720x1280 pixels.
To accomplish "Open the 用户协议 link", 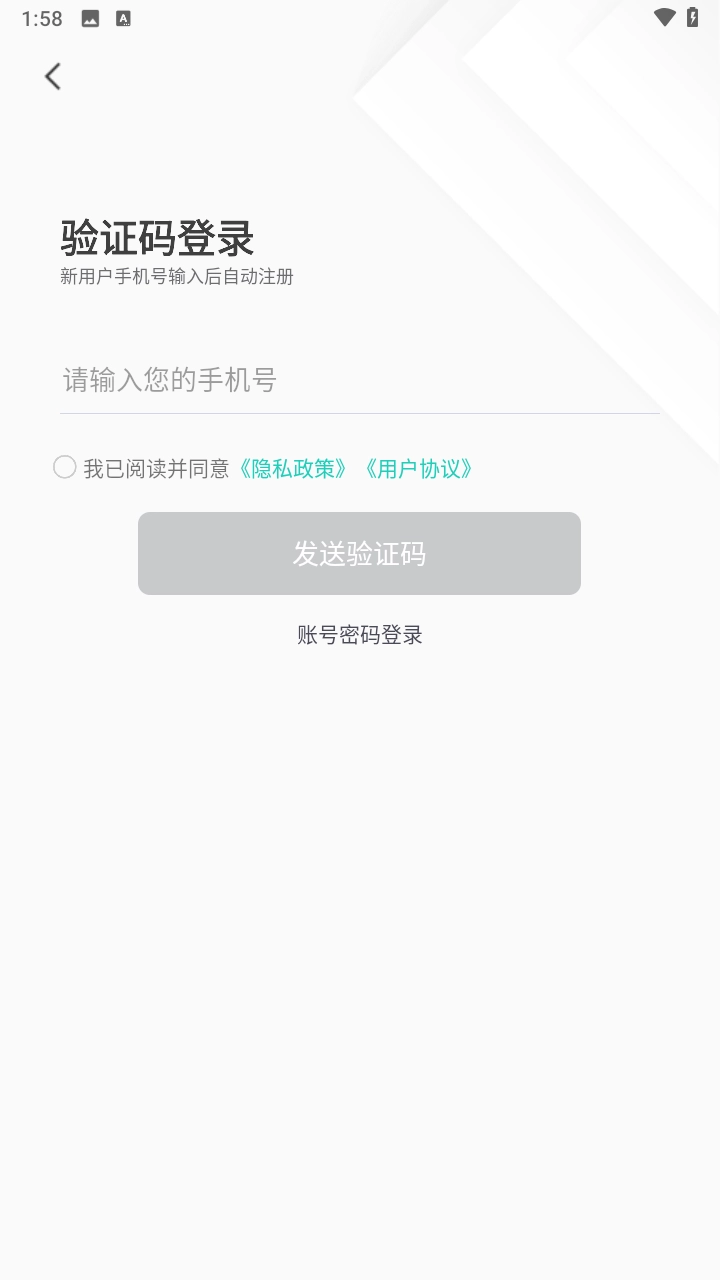I will 418,468.
